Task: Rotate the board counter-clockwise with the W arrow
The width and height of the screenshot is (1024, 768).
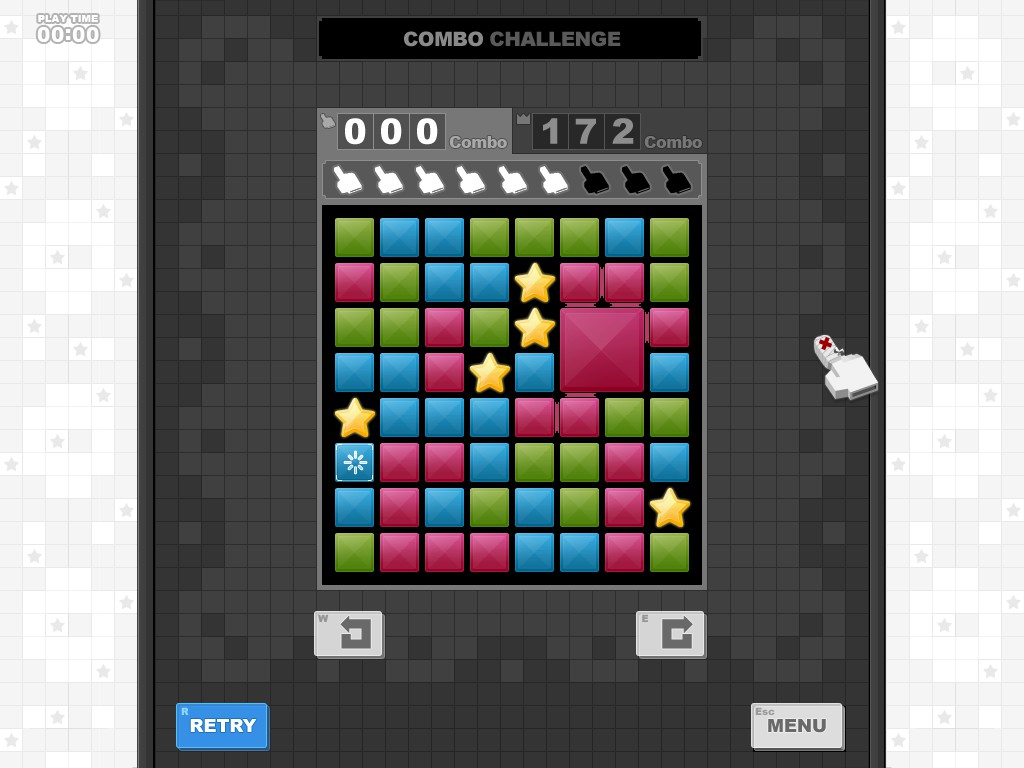Action: click(x=349, y=634)
